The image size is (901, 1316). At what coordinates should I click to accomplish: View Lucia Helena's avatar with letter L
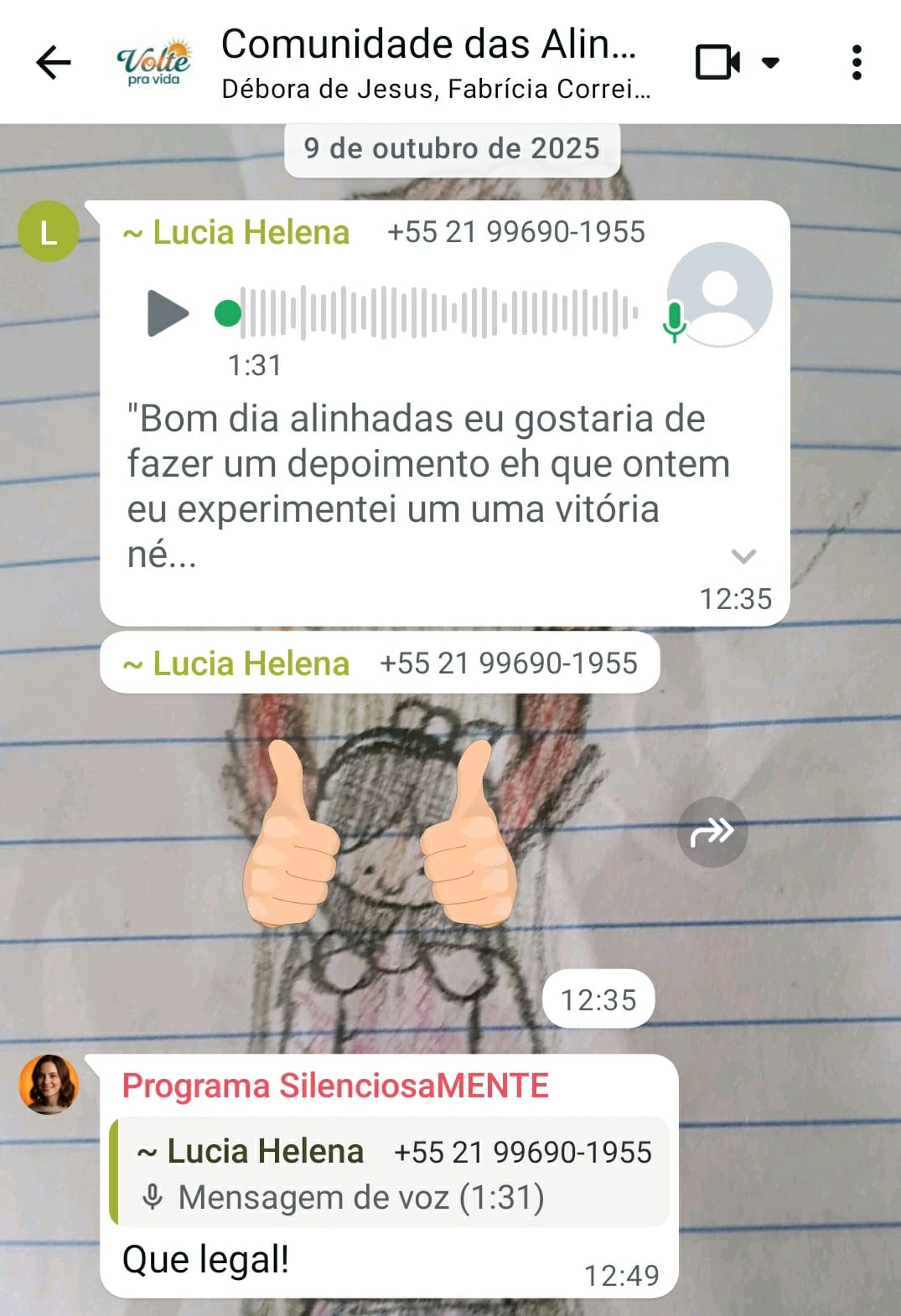point(49,232)
